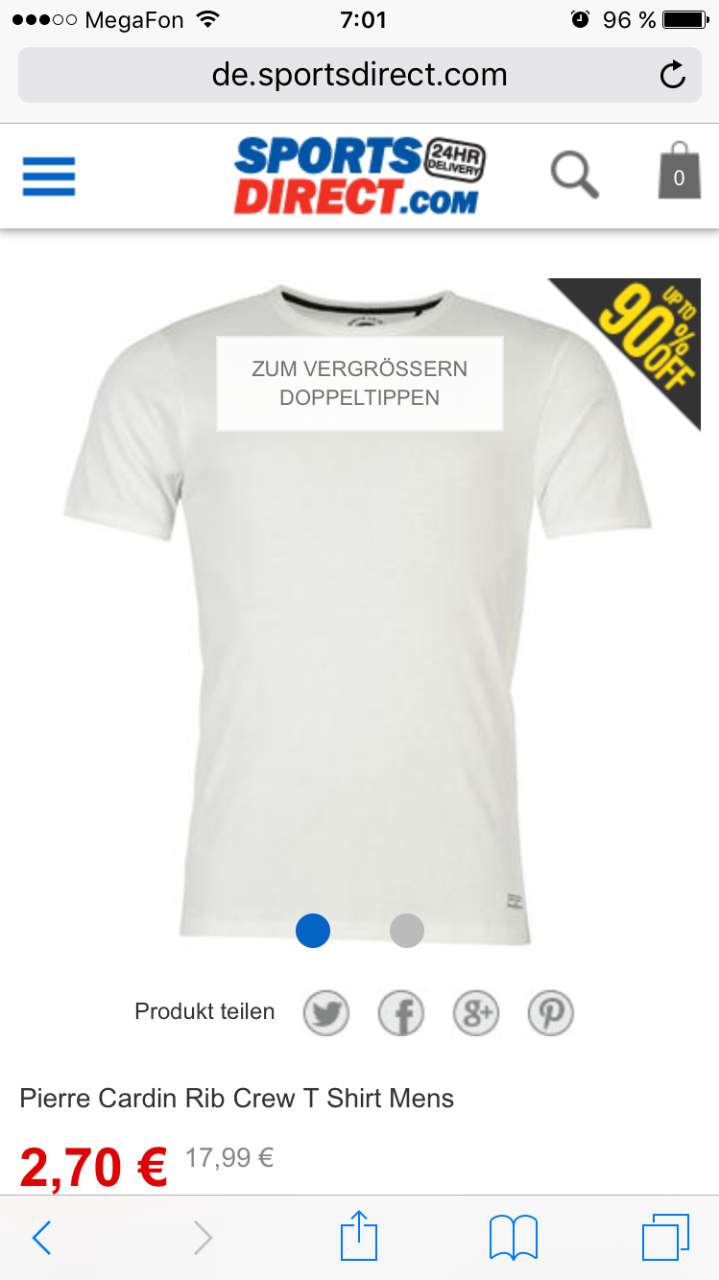Share product on Twitter
Viewport: 719px width, 1280px height.
[x=326, y=1013]
